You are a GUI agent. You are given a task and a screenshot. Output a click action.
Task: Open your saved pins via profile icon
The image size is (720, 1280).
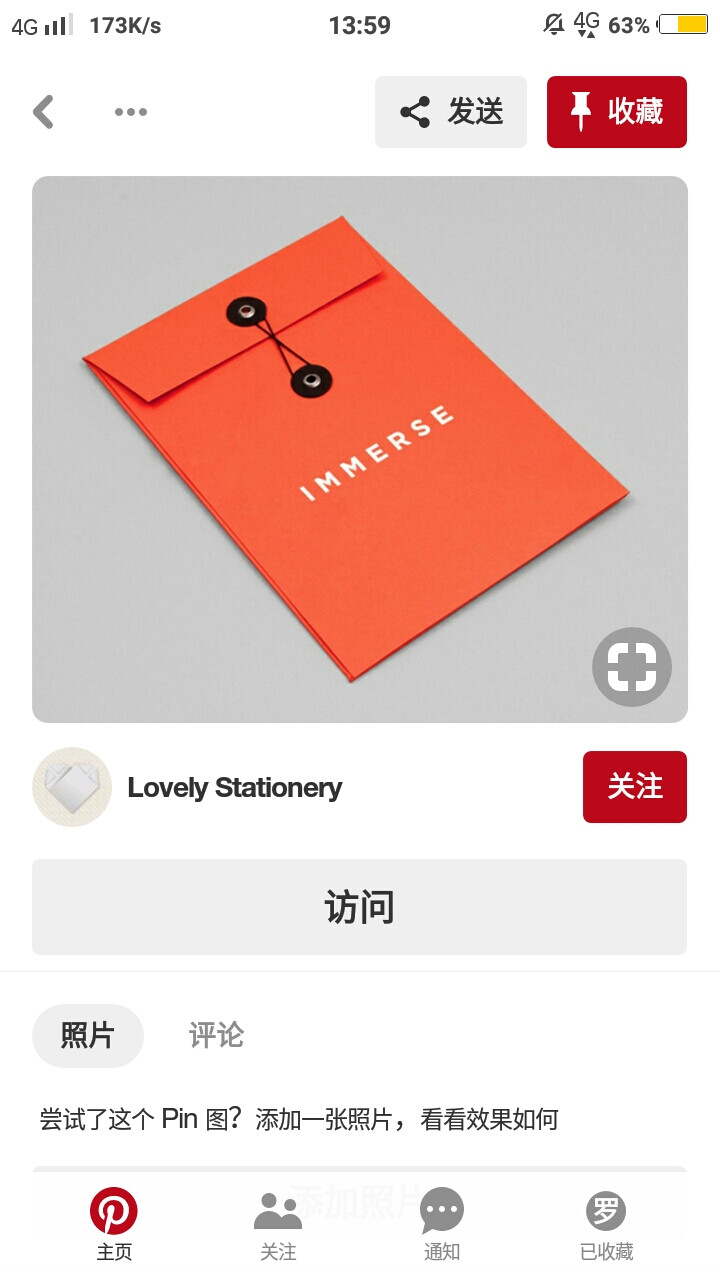[x=604, y=1210]
